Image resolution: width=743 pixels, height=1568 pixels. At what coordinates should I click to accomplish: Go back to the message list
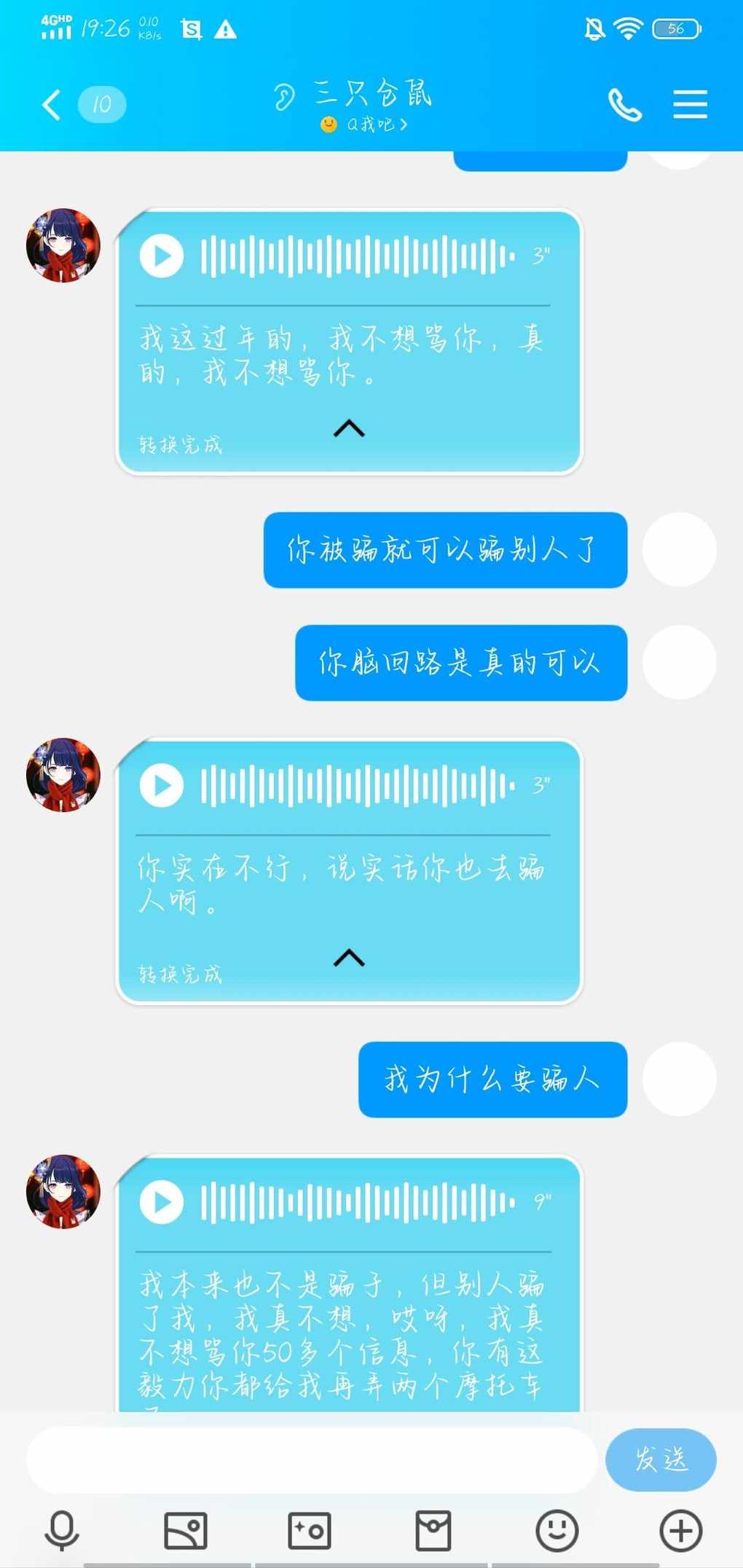(51, 105)
